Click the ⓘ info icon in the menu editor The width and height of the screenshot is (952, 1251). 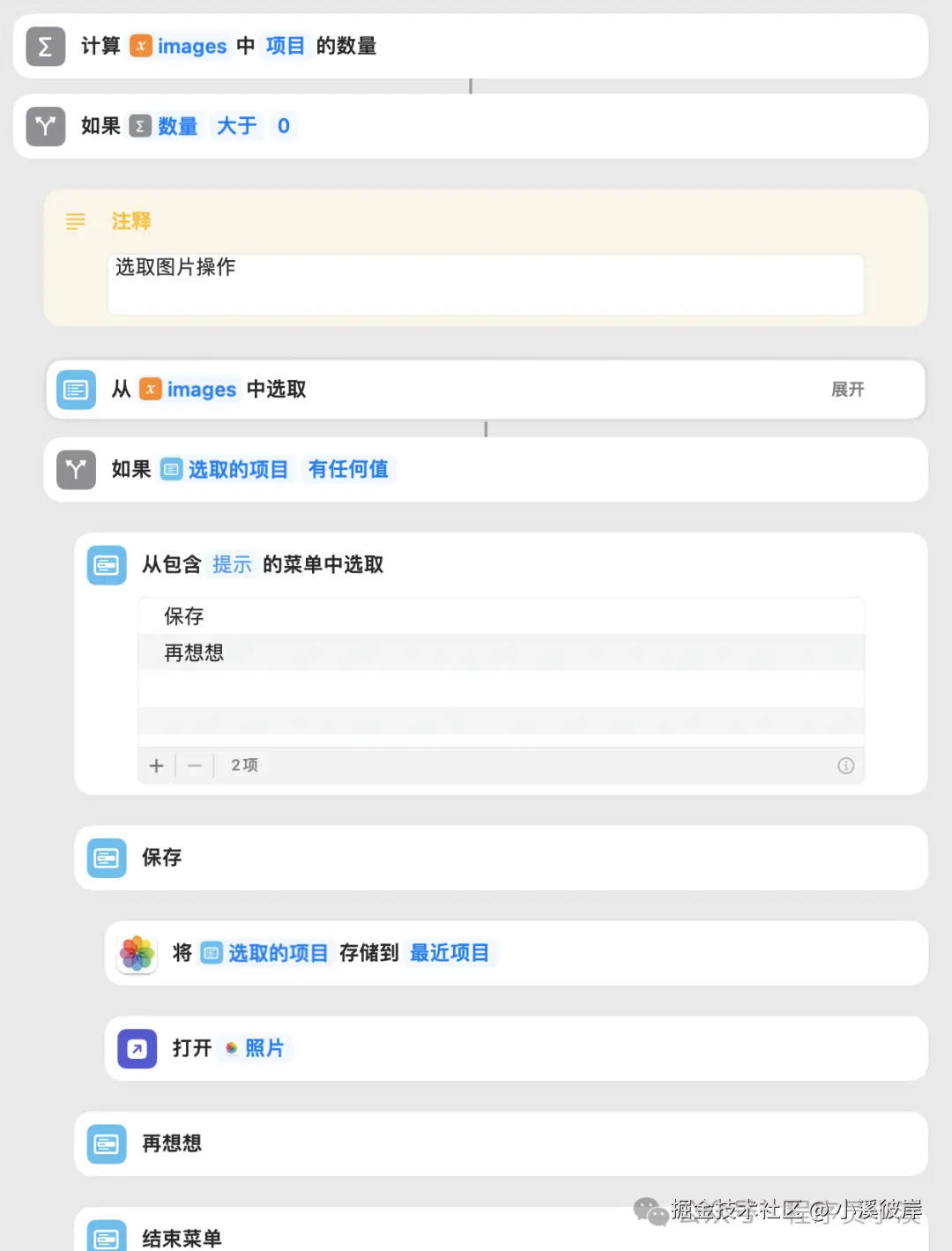[x=845, y=765]
